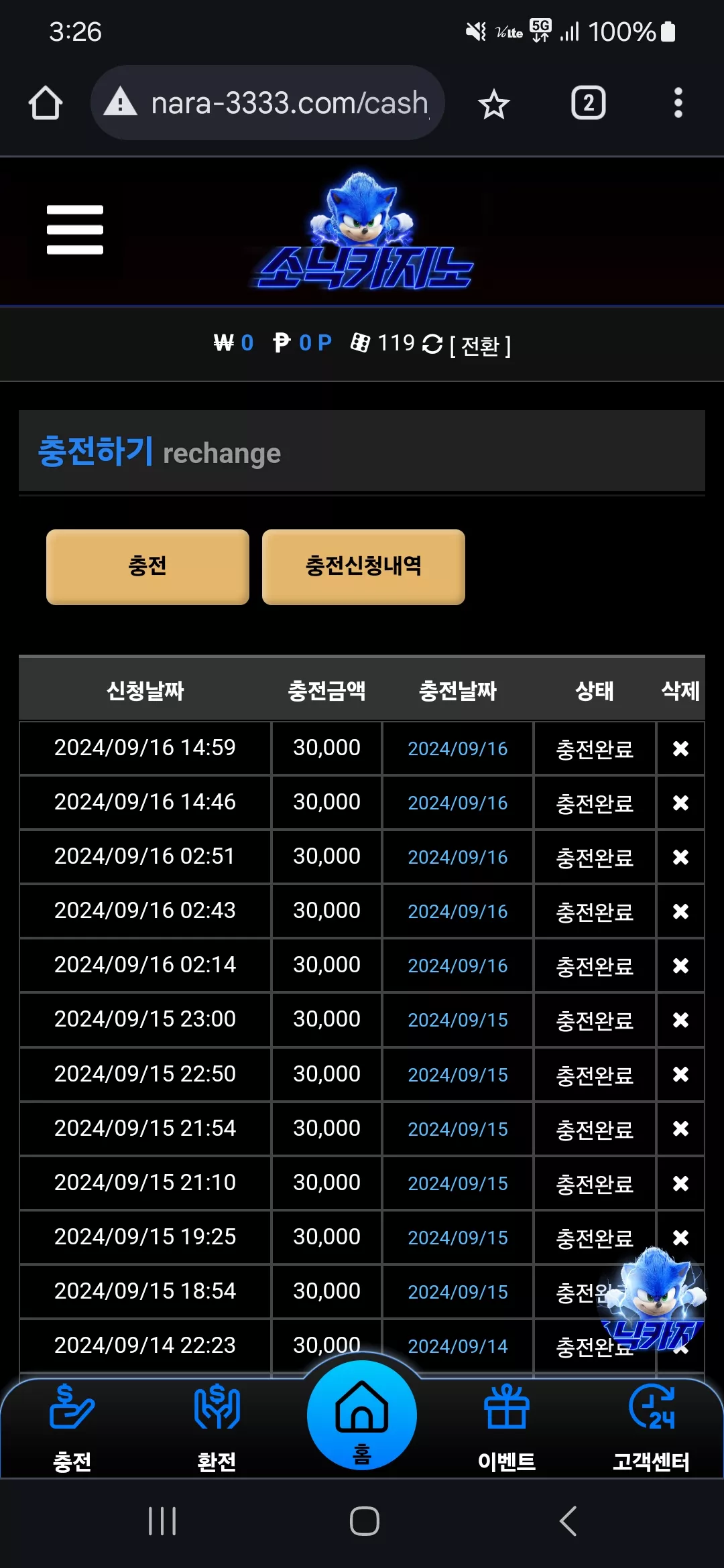Image resolution: width=724 pixels, height=1568 pixels.
Task: Delete the 2024/09/16 14:59 recharge record
Action: pos(680,748)
